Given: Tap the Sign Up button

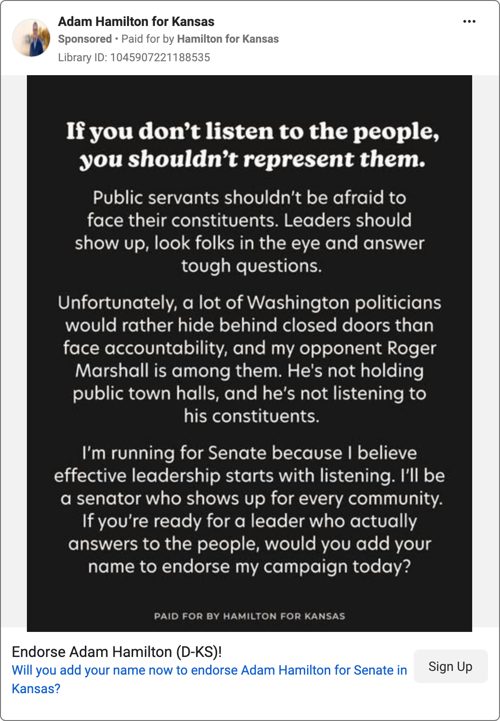Looking at the screenshot, I should (x=450, y=666).
